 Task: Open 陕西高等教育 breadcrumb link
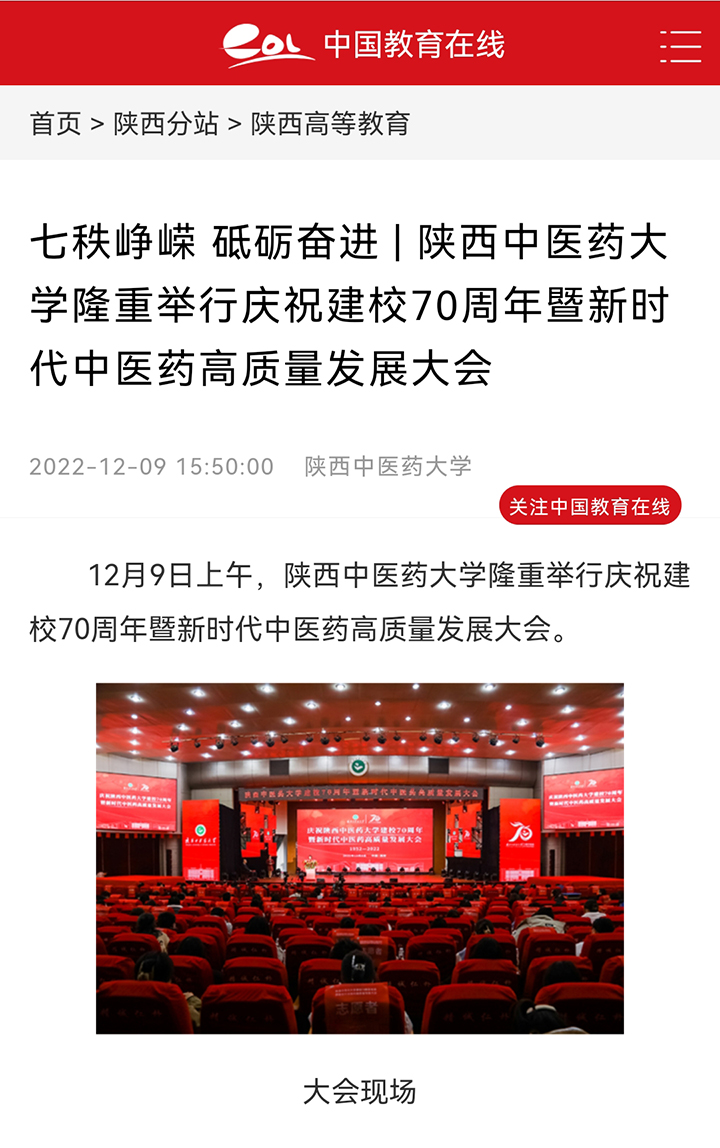point(330,124)
